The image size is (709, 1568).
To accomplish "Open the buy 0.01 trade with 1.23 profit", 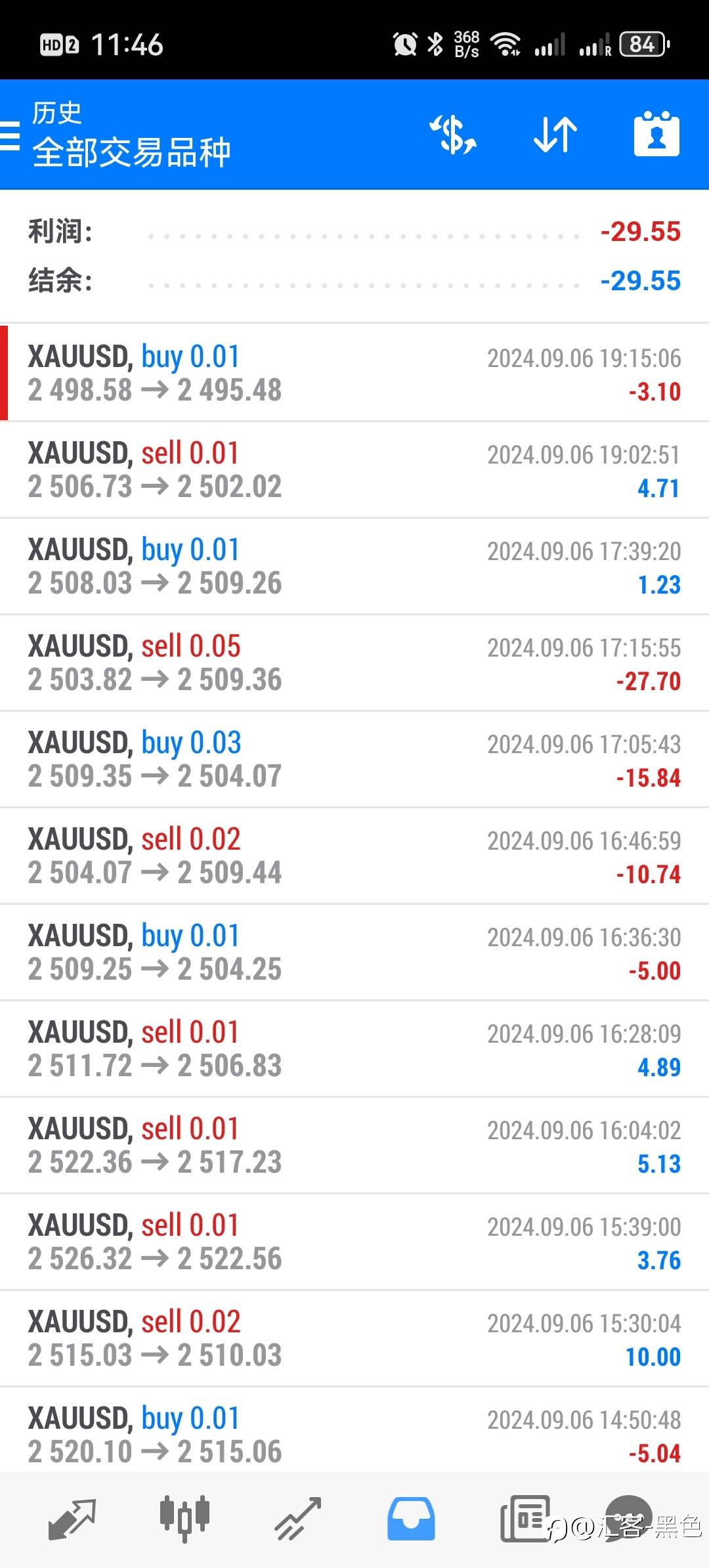I will tap(354, 566).
